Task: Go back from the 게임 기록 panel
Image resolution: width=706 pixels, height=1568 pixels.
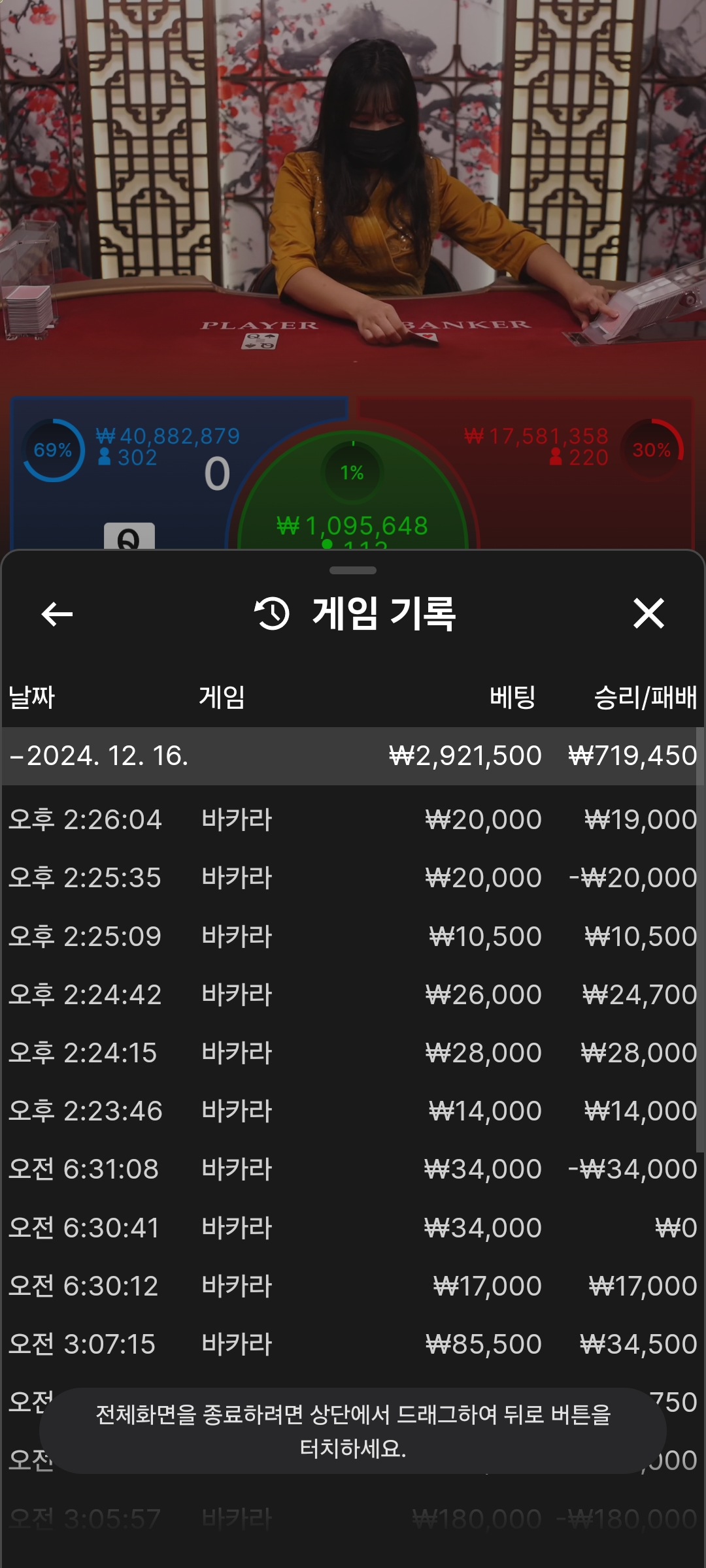Action: point(57,614)
